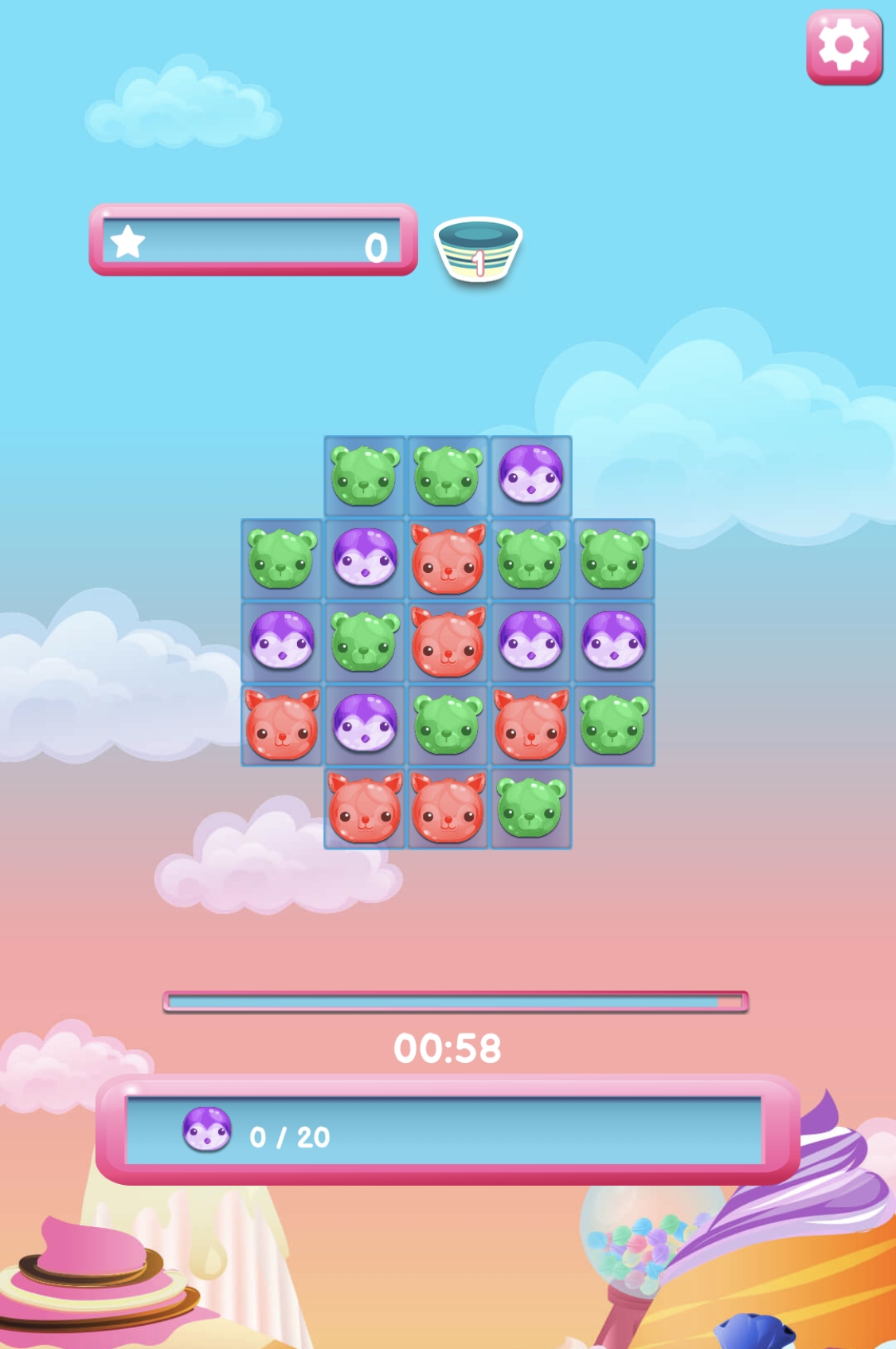Use the bowl booster showing 1
This screenshot has width=896, height=1349.
tap(478, 249)
